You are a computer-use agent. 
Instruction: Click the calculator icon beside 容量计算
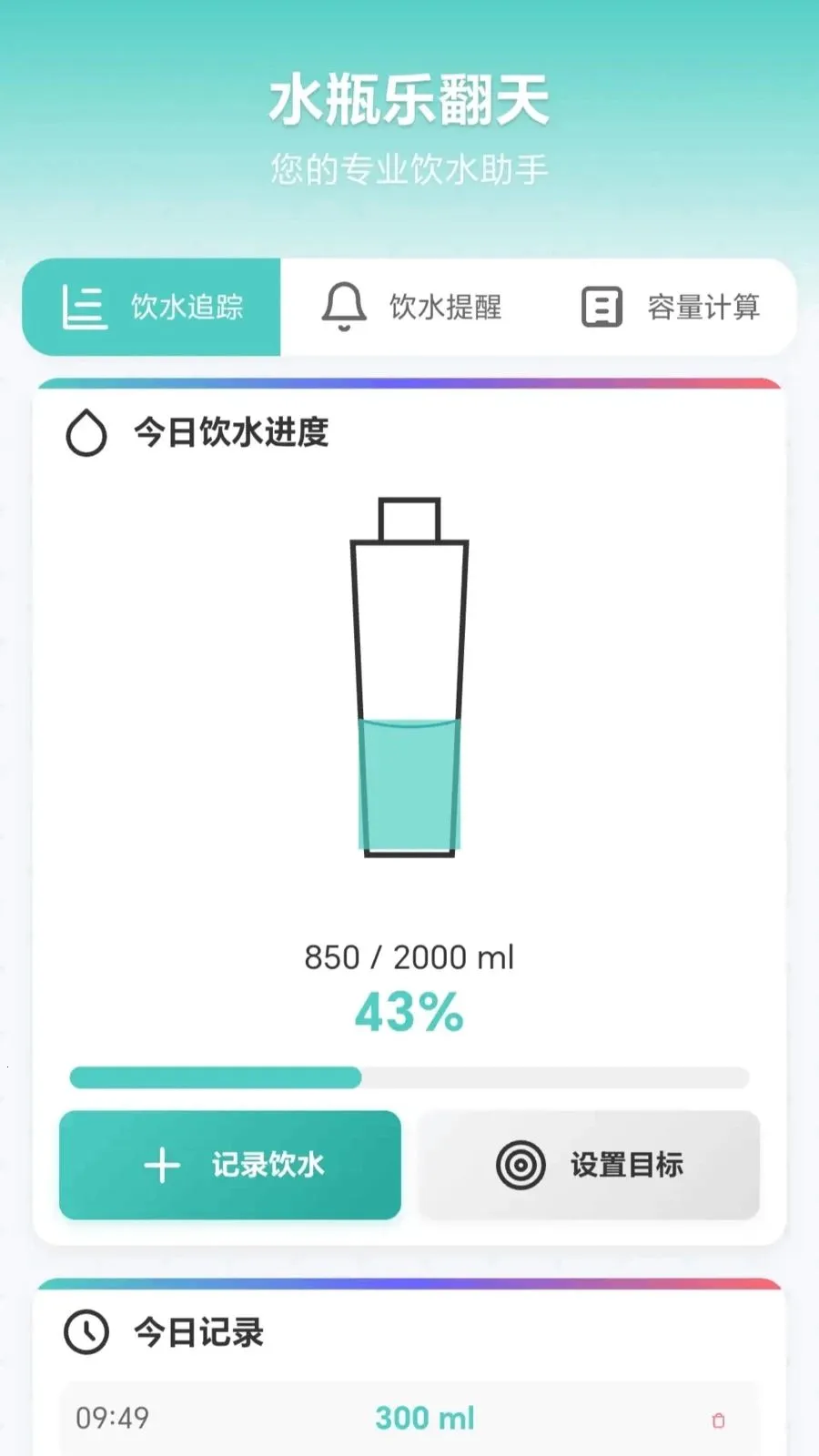(601, 307)
